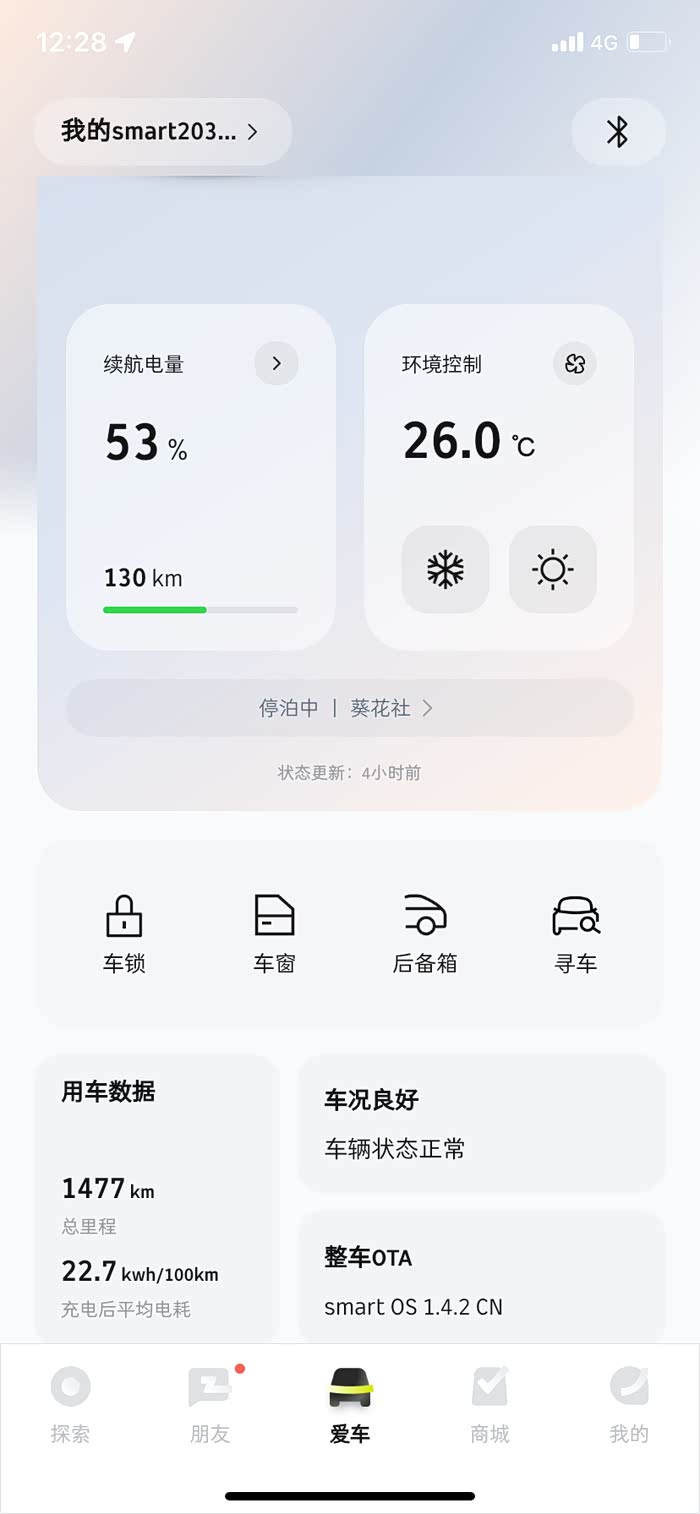Open 续航电量 battery details arrow
Viewport: 700px width, 1514px height.
pyautogui.click(x=277, y=363)
